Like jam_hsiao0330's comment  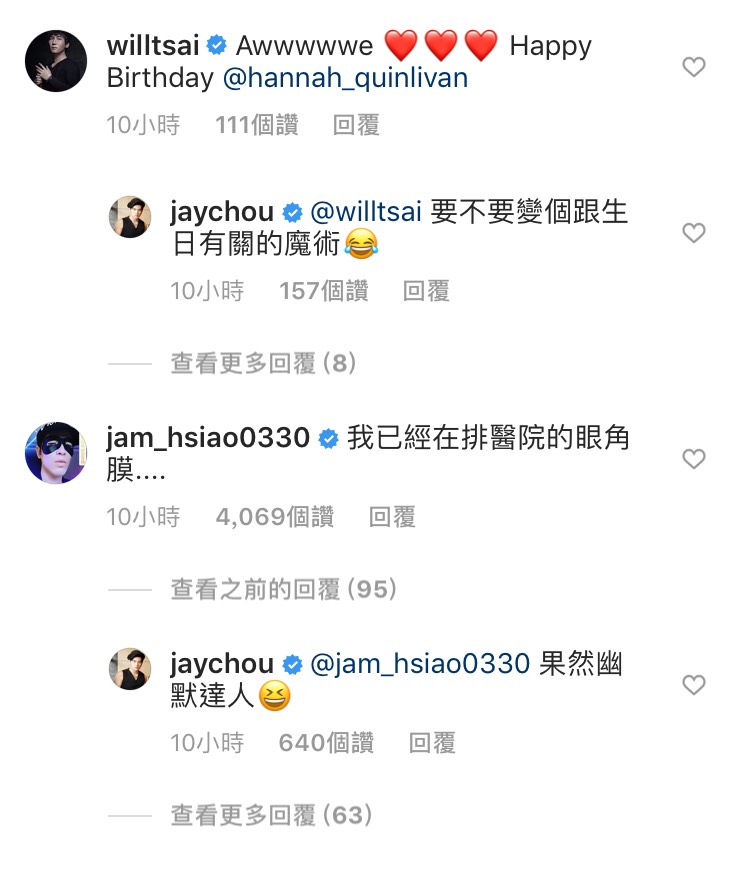tap(693, 459)
